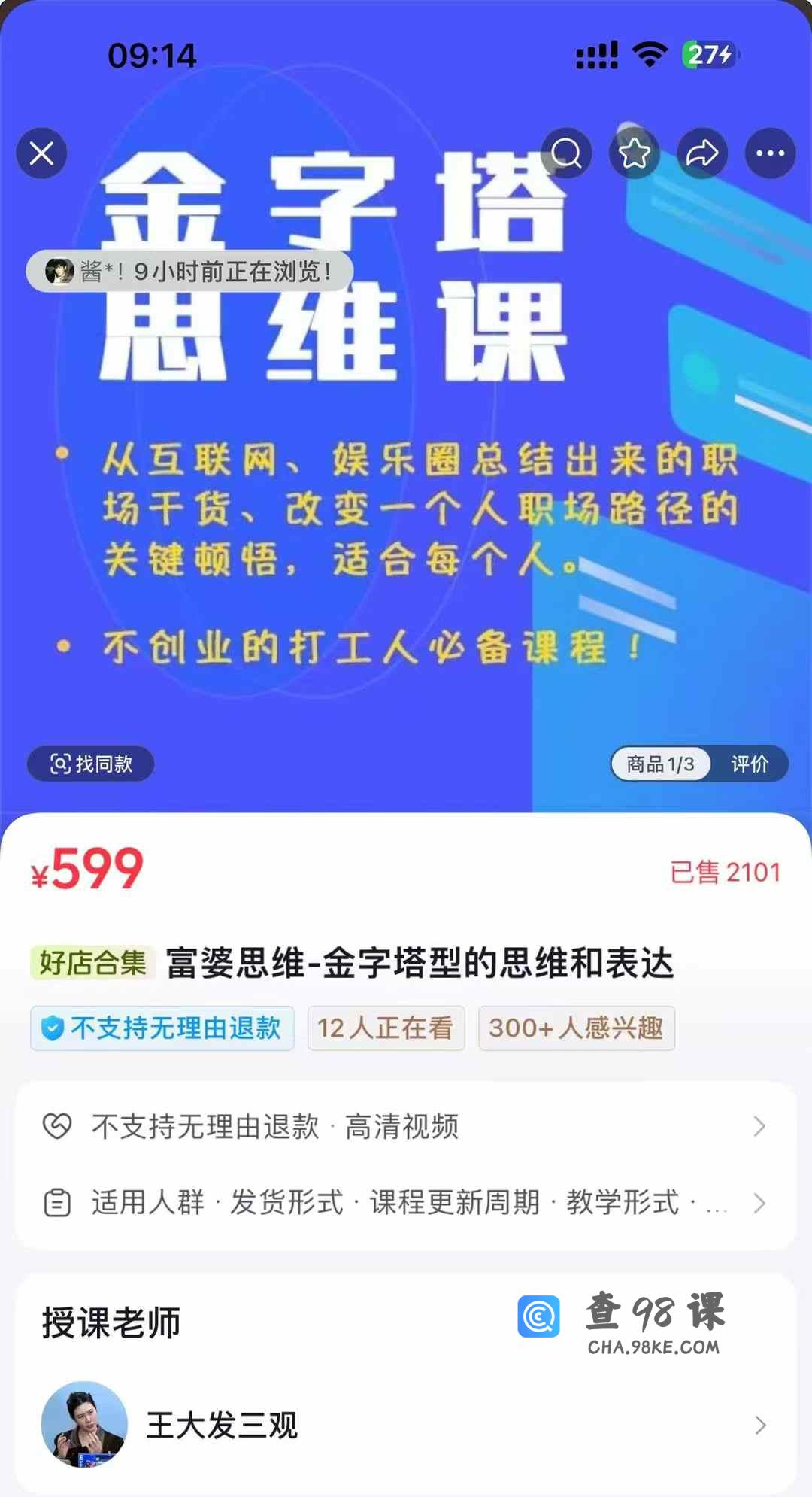Screen dimensions: 812x1497
Task: Add this course to favorites
Action: point(634,153)
